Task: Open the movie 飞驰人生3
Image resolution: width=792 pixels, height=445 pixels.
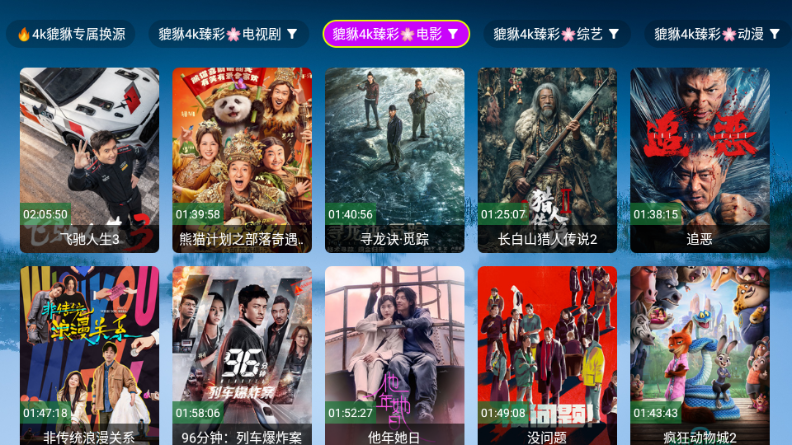Action: click(x=89, y=158)
